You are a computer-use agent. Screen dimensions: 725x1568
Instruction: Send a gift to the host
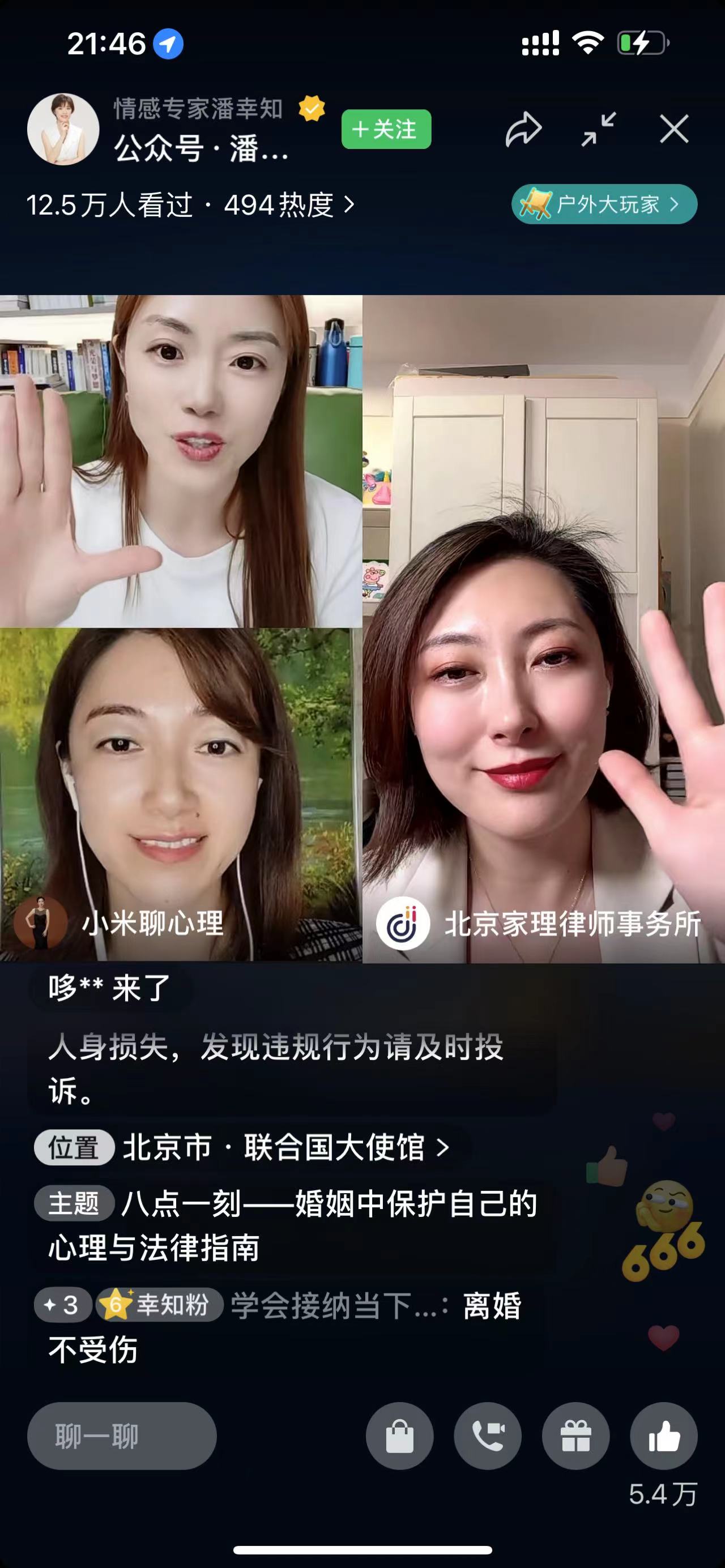pos(575,1436)
